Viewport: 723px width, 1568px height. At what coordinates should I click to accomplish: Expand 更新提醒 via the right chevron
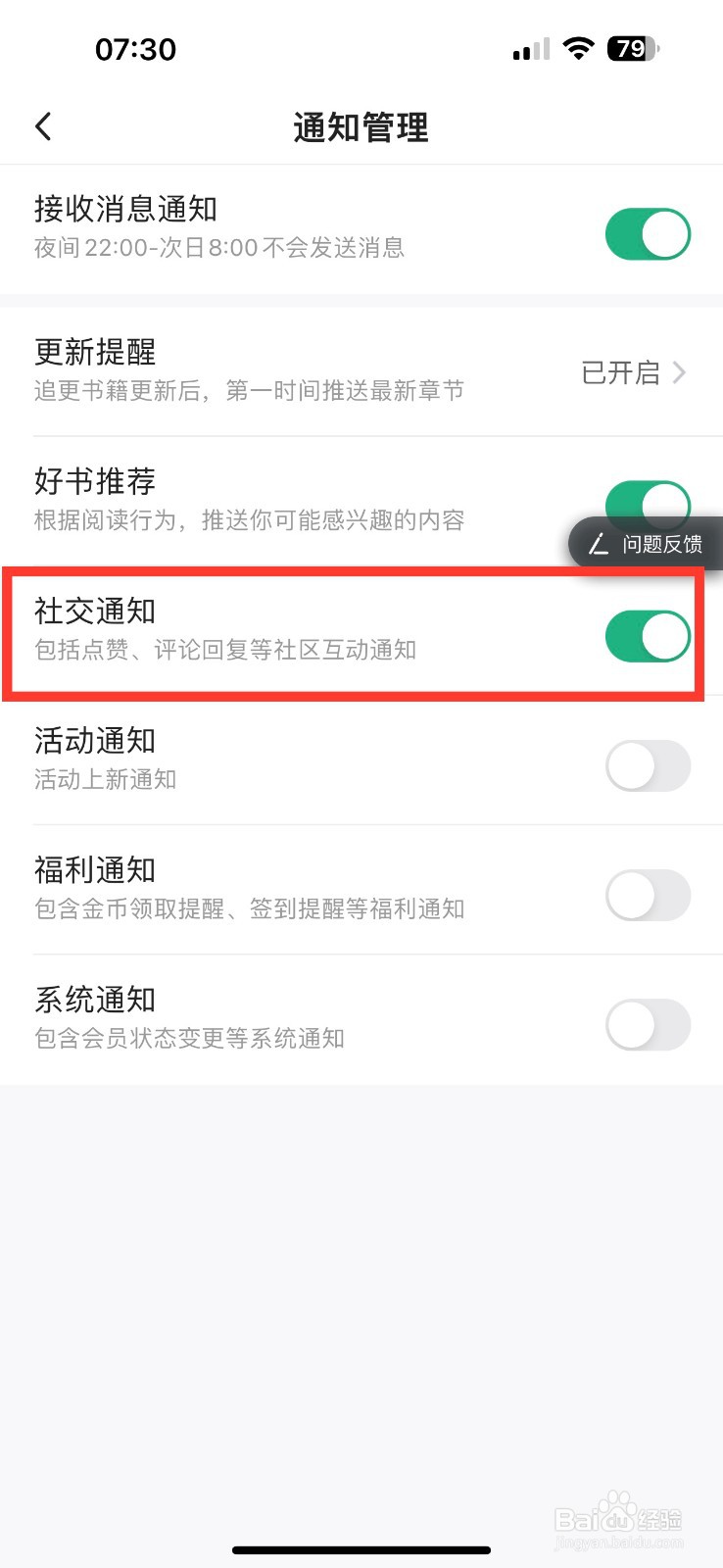point(681,373)
